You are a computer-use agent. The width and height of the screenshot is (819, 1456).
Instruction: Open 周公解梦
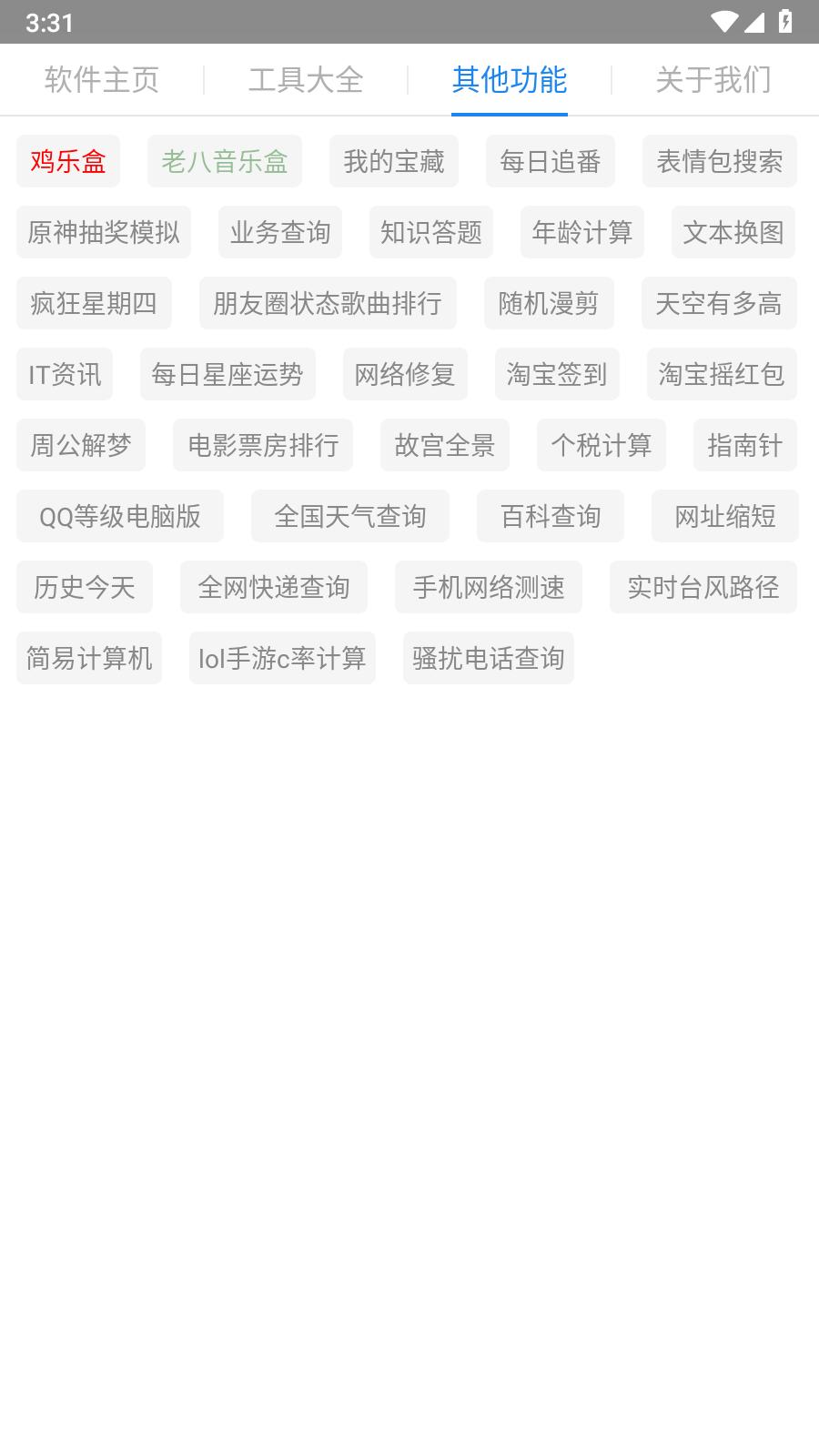81,445
